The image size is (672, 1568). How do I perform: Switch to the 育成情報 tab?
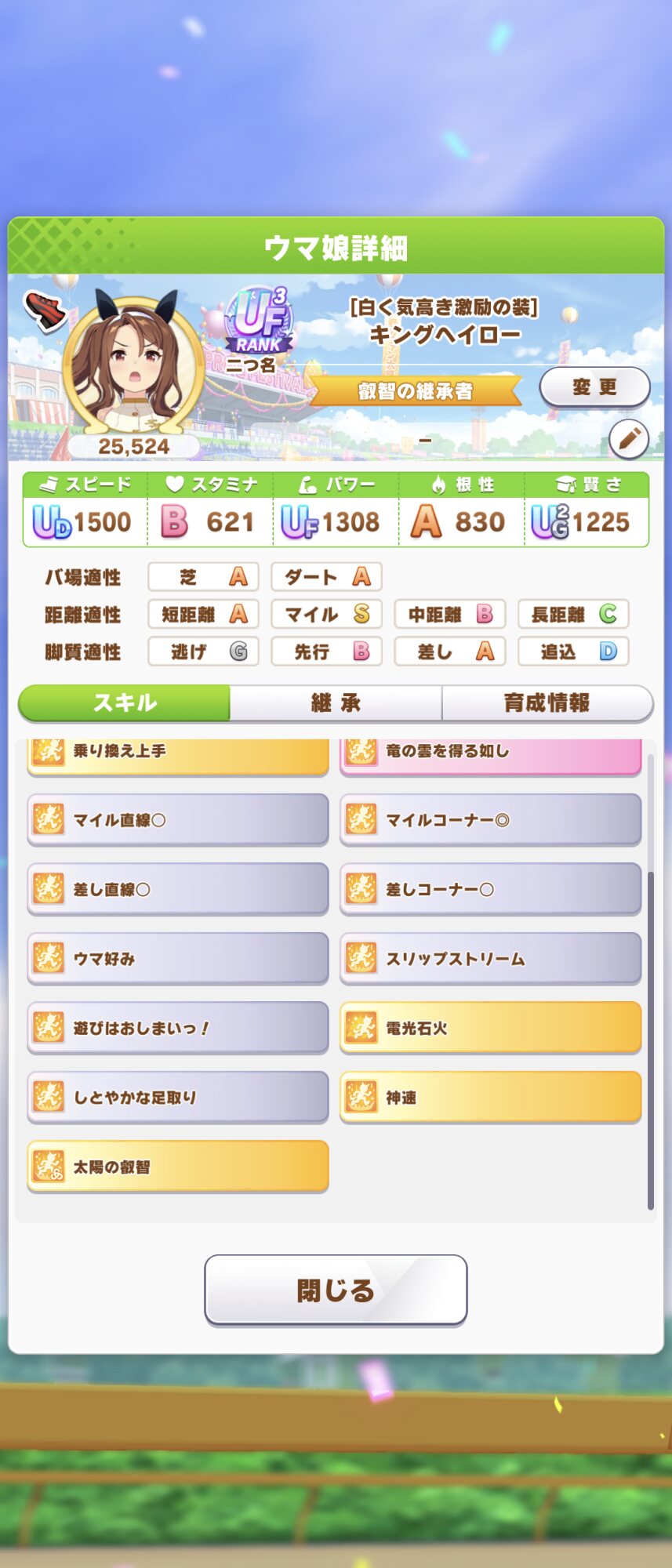coord(547,702)
